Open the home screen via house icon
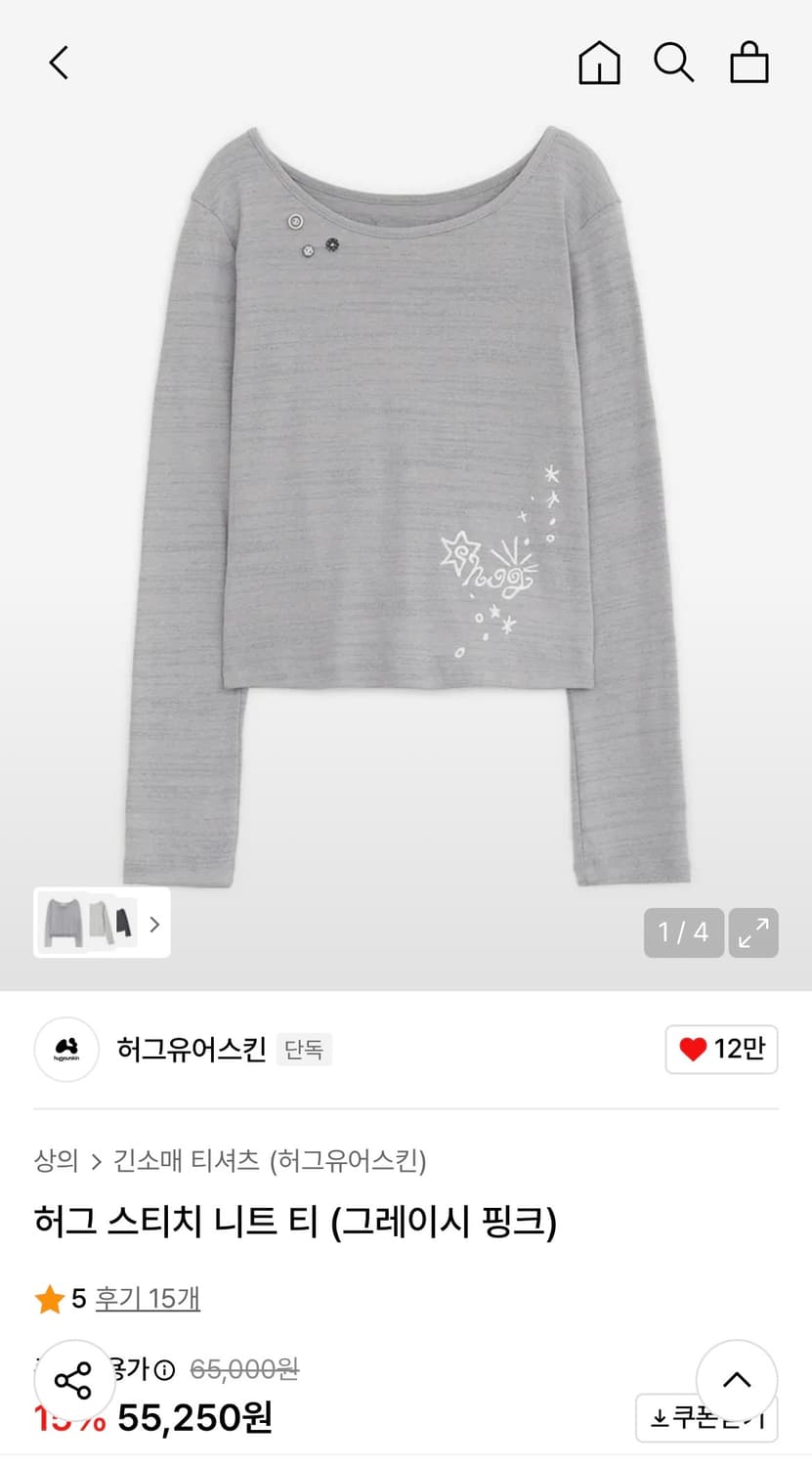The width and height of the screenshot is (812, 1466). click(x=599, y=63)
